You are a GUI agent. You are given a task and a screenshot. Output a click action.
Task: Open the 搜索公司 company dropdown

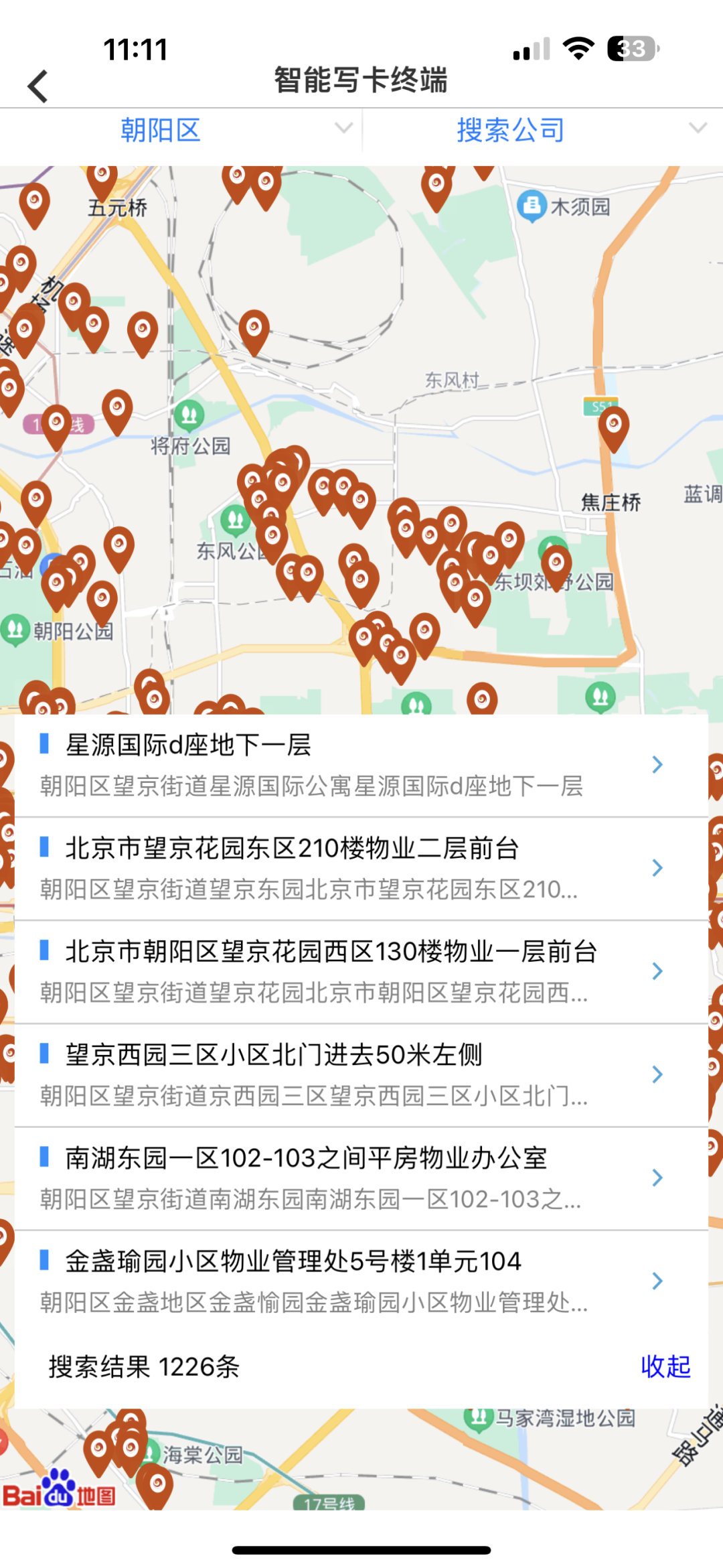(x=543, y=130)
